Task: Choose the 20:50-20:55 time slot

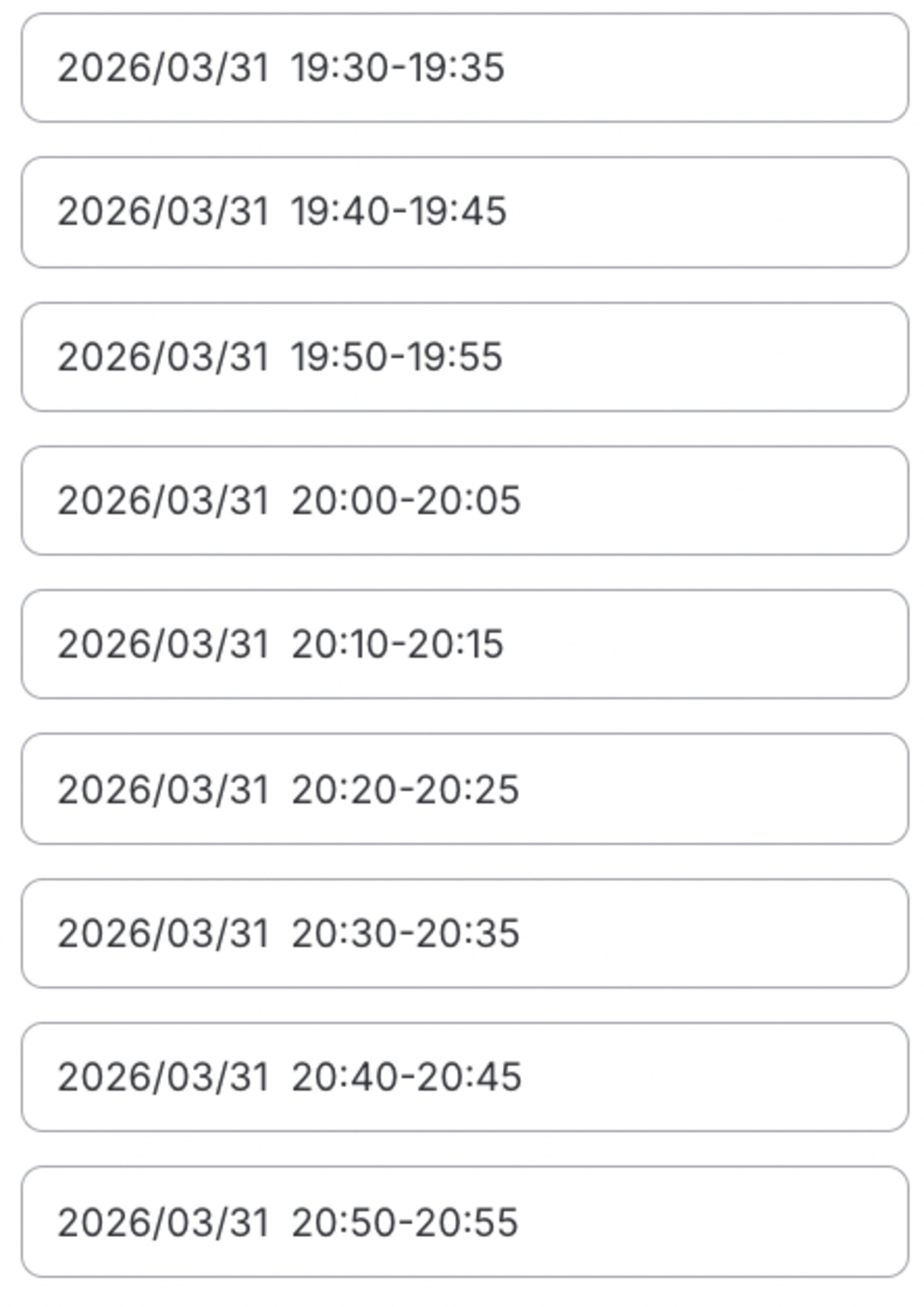Action: pyautogui.click(x=465, y=1222)
